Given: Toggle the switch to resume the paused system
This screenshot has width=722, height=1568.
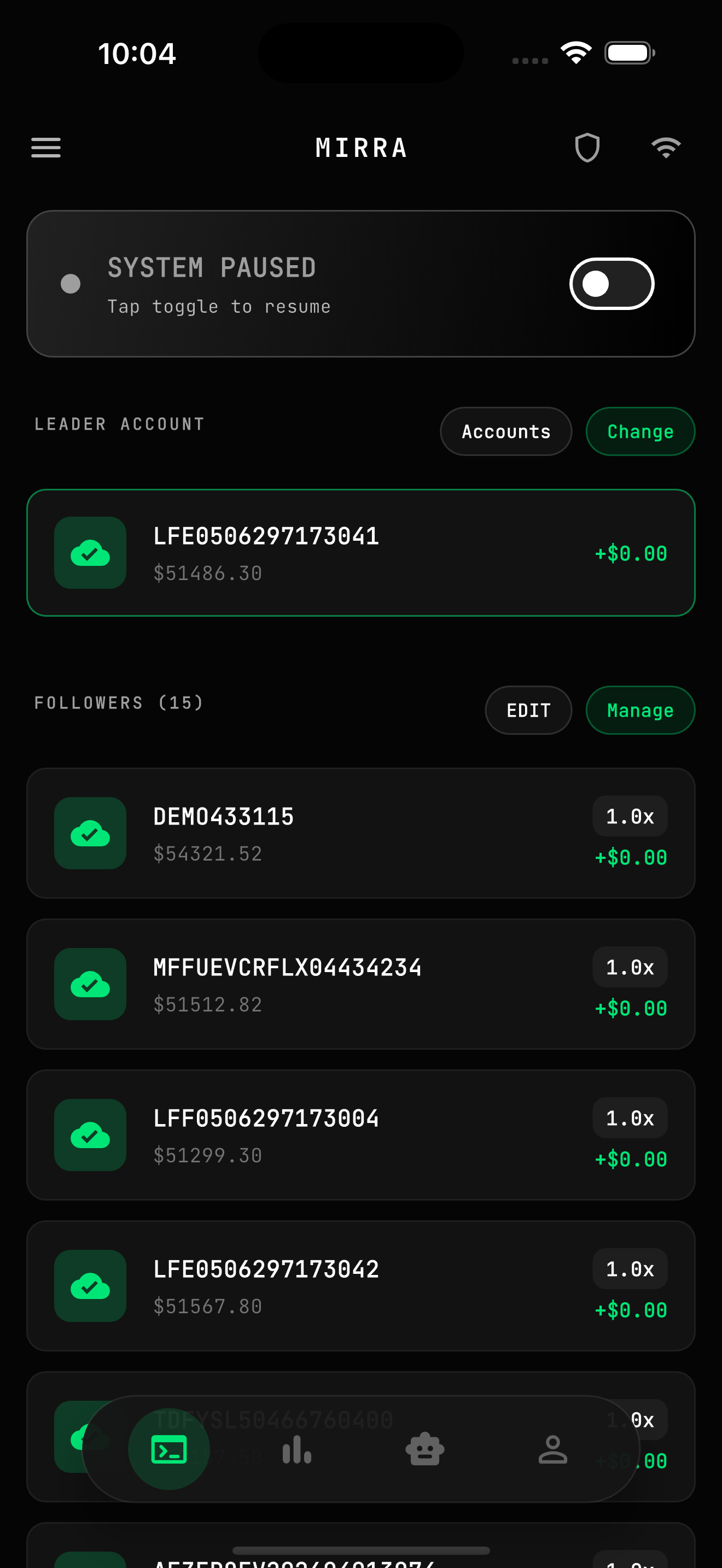Looking at the screenshot, I should [x=612, y=283].
